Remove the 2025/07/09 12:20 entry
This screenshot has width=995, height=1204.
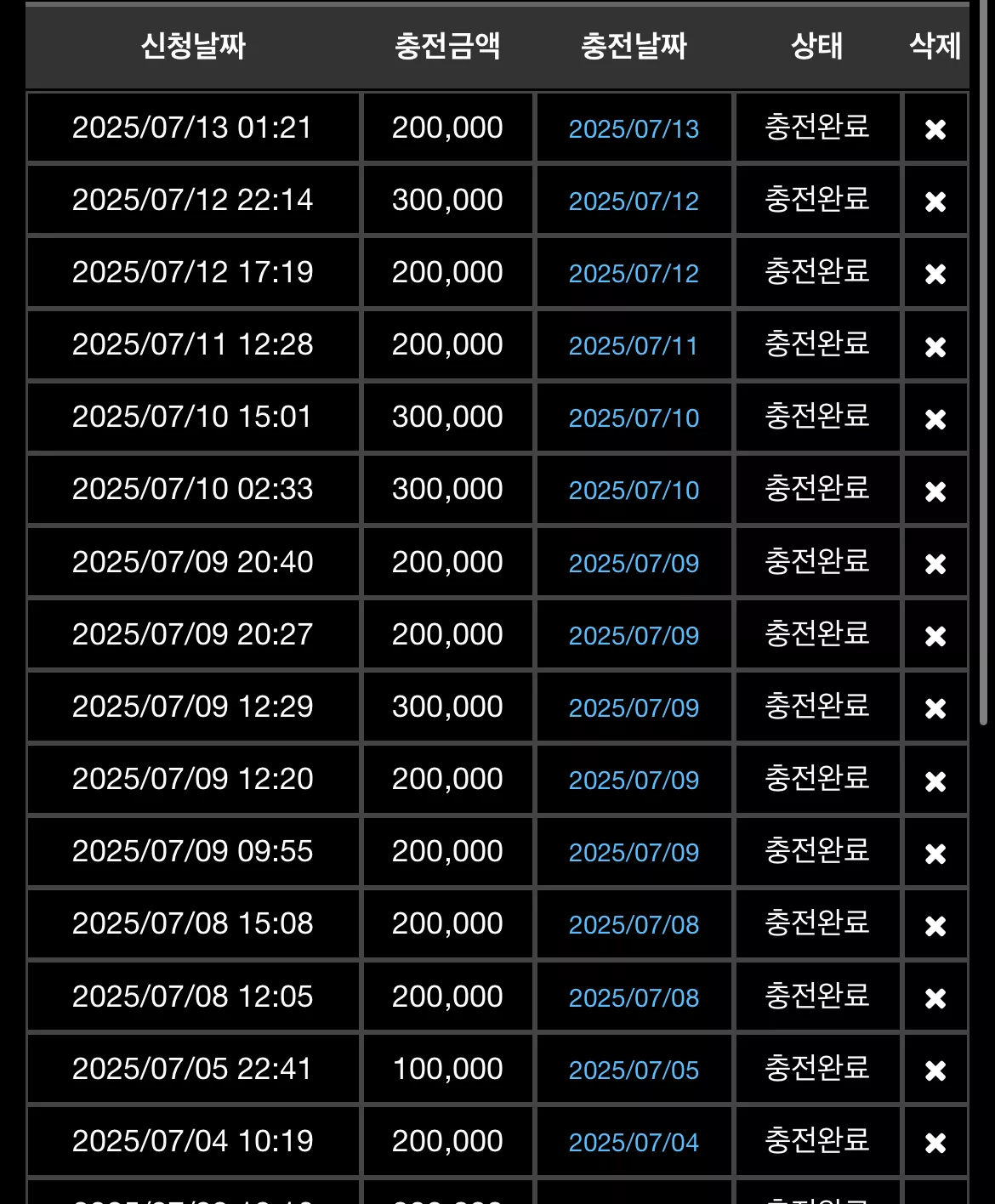pyautogui.click(x=935, y=781)
